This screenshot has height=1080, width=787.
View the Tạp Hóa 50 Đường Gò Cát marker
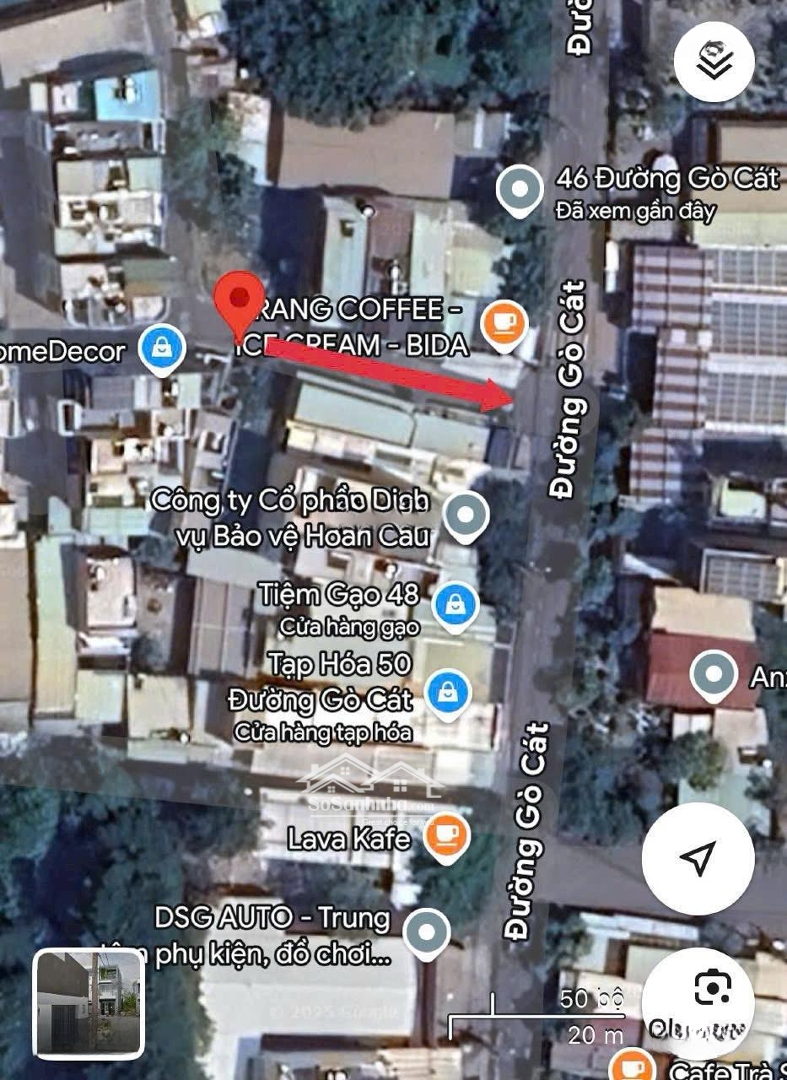(x=448, y=692)
